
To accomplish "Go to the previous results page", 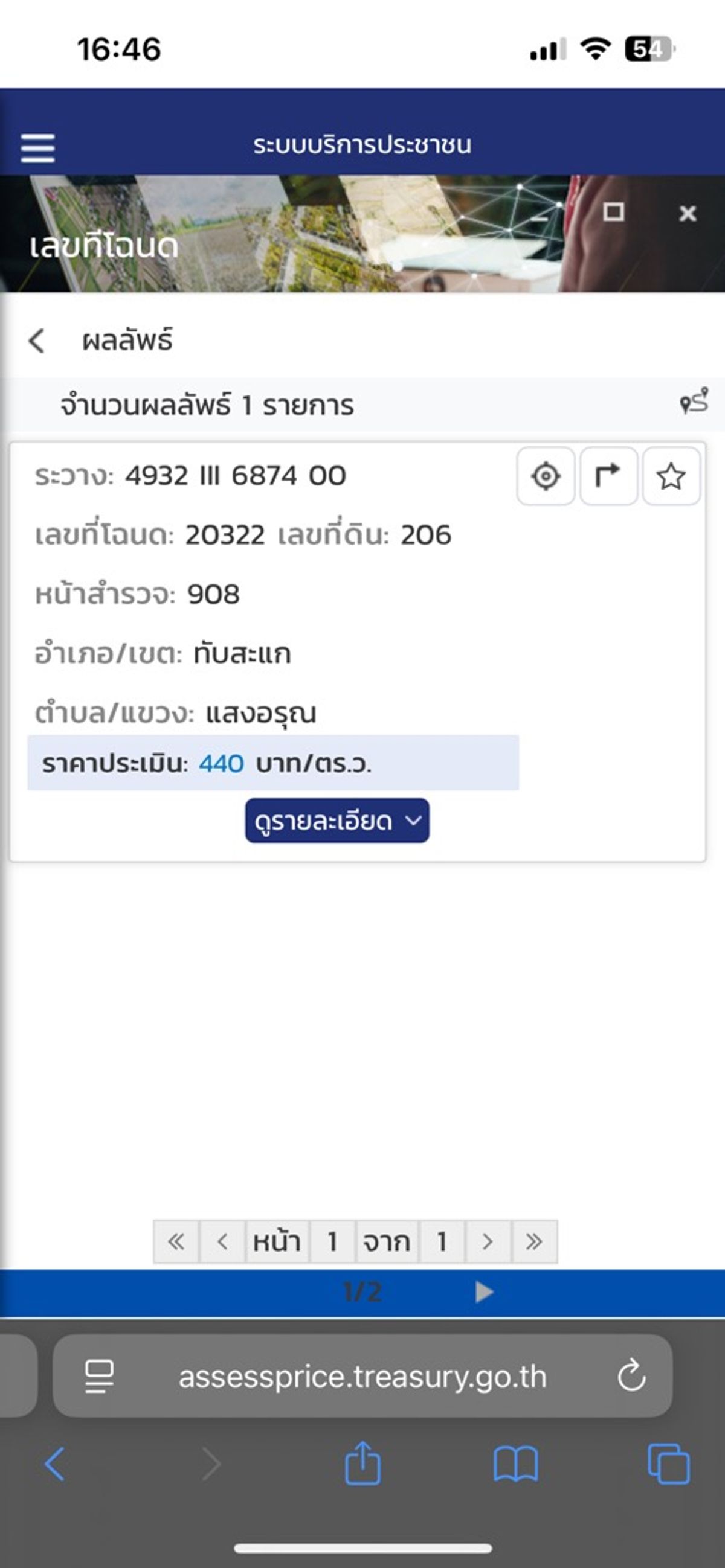I will tap(222, 1242).
